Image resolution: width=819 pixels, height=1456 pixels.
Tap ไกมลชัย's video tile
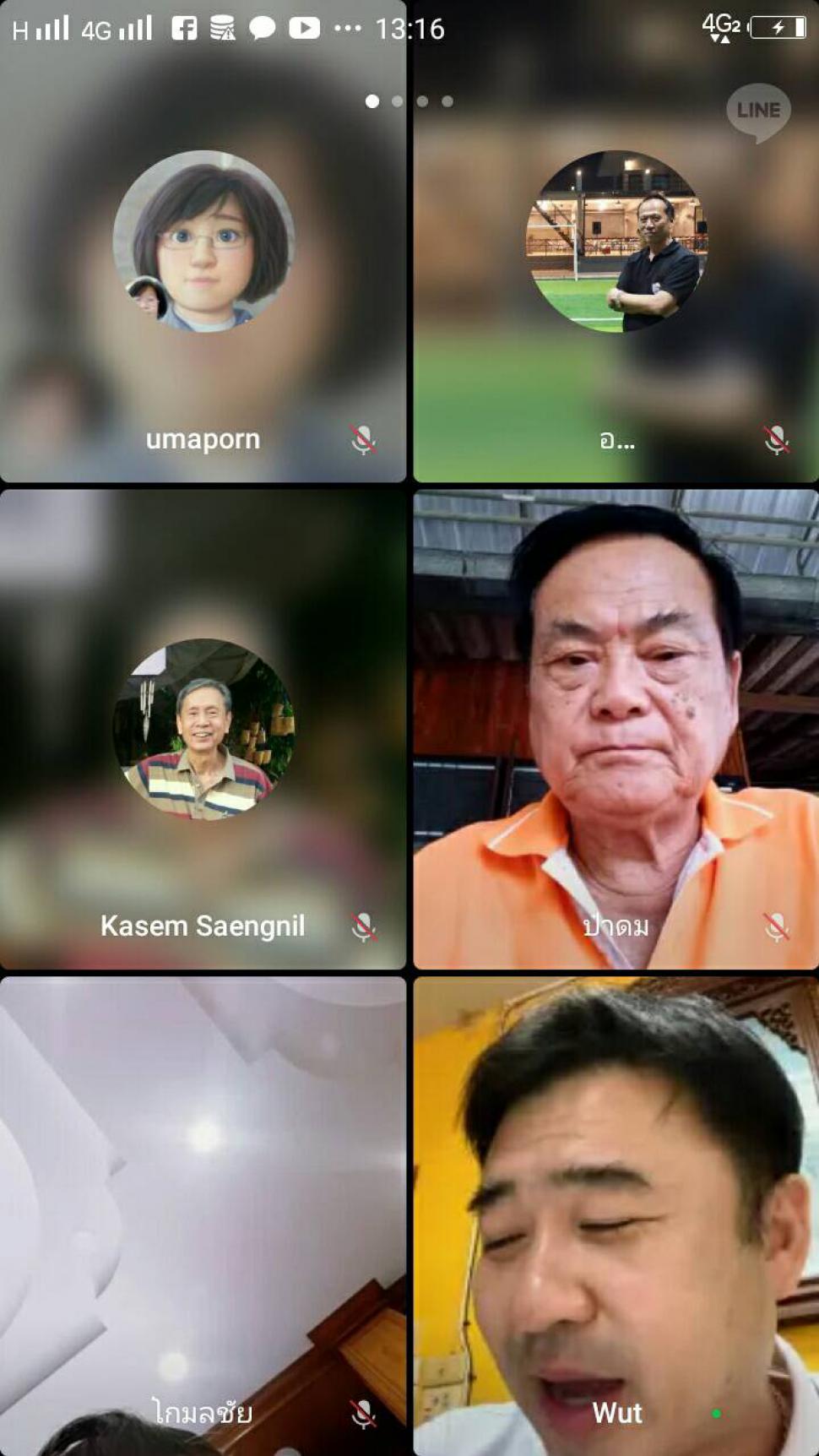pos(203,1216)
